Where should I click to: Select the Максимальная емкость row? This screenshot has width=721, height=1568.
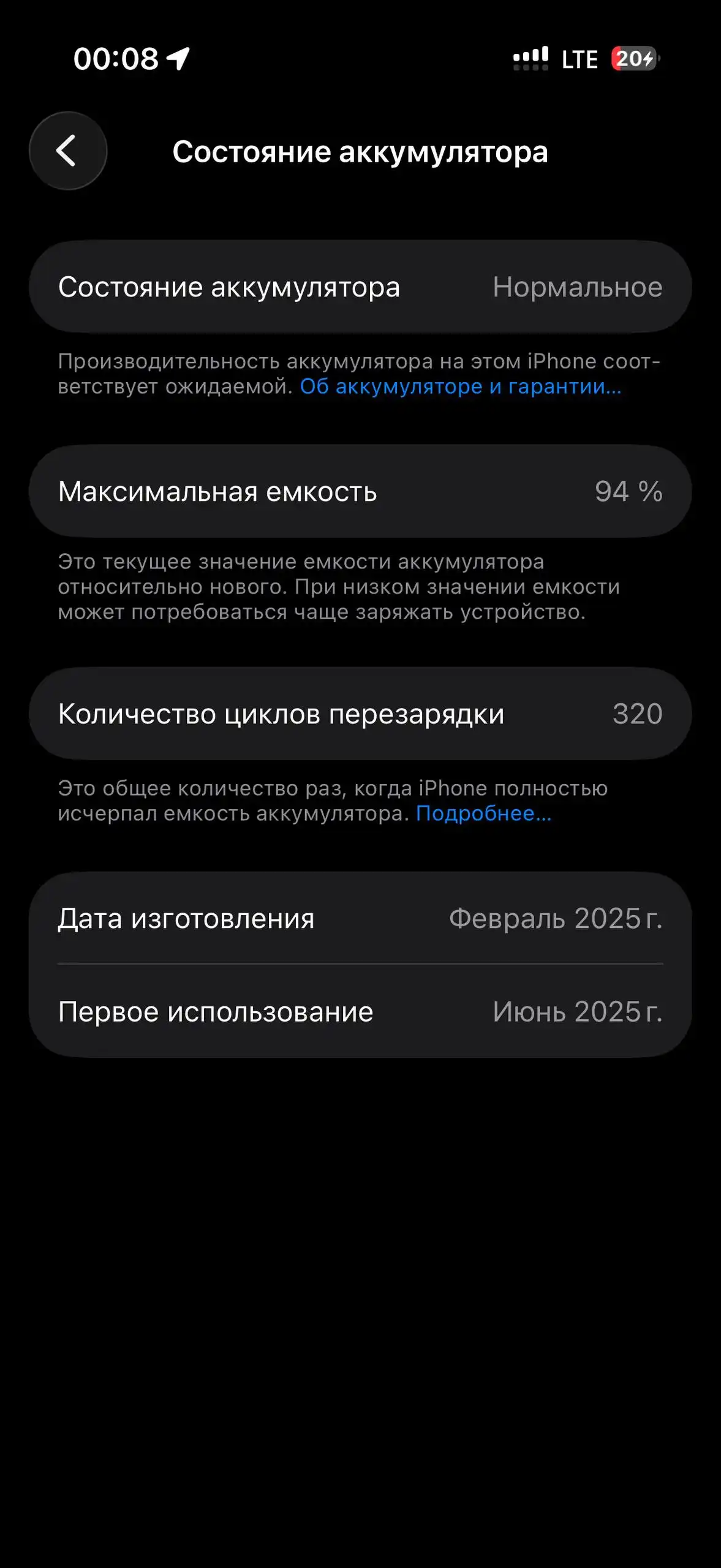point(360,490)
